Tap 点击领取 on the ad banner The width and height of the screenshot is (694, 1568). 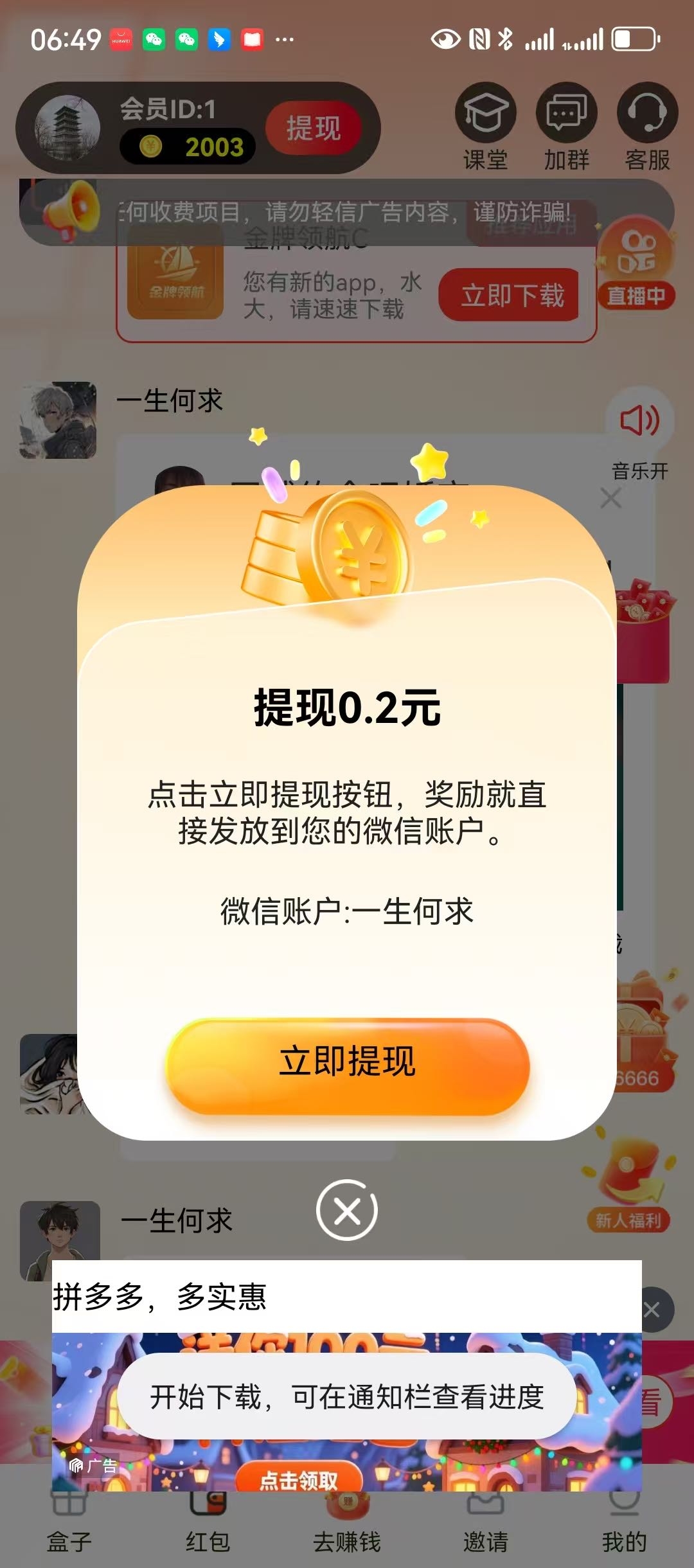click(x=299, y=1479)
